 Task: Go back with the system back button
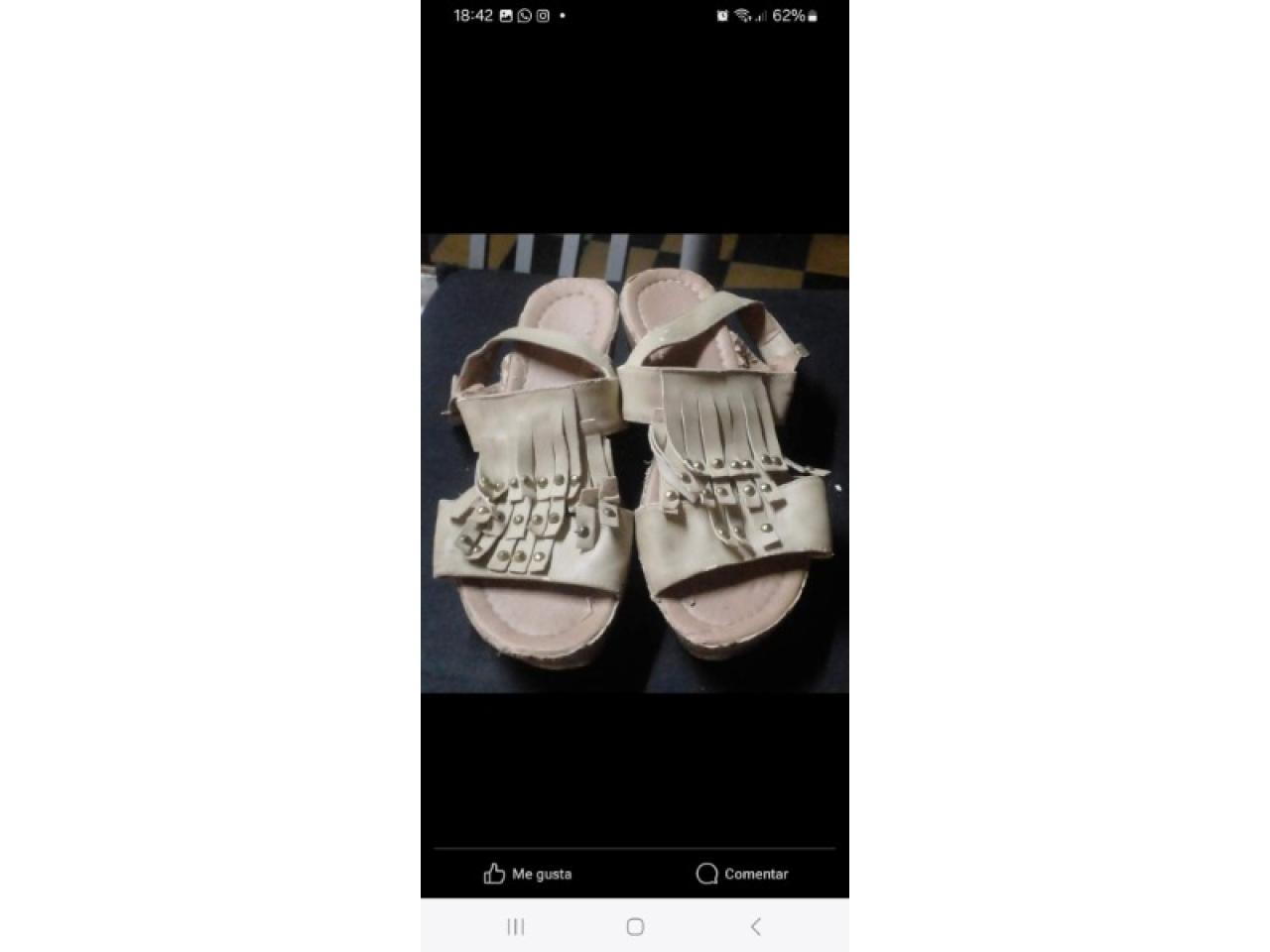755,926
